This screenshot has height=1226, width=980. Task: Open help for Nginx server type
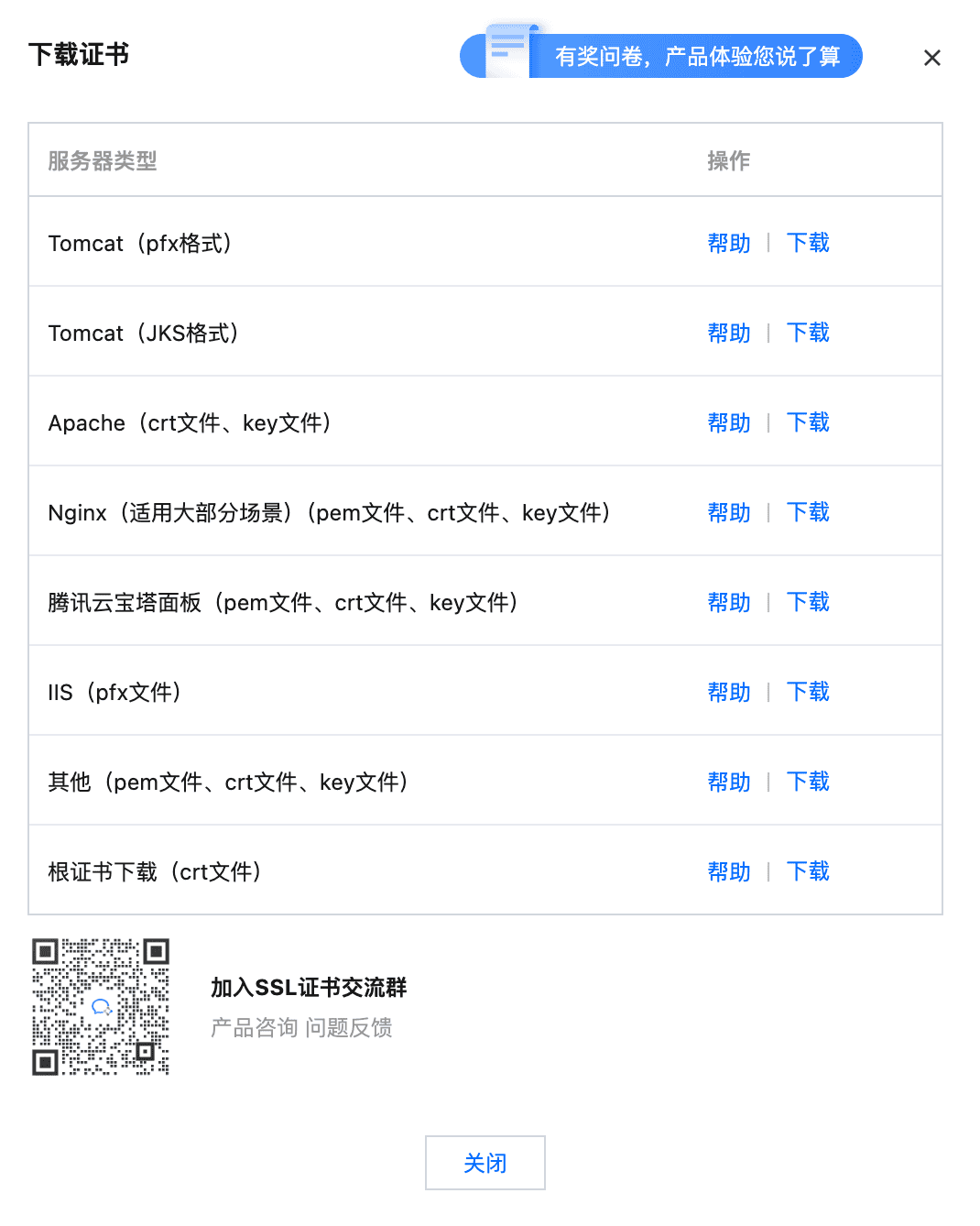(x=729, y=512)
